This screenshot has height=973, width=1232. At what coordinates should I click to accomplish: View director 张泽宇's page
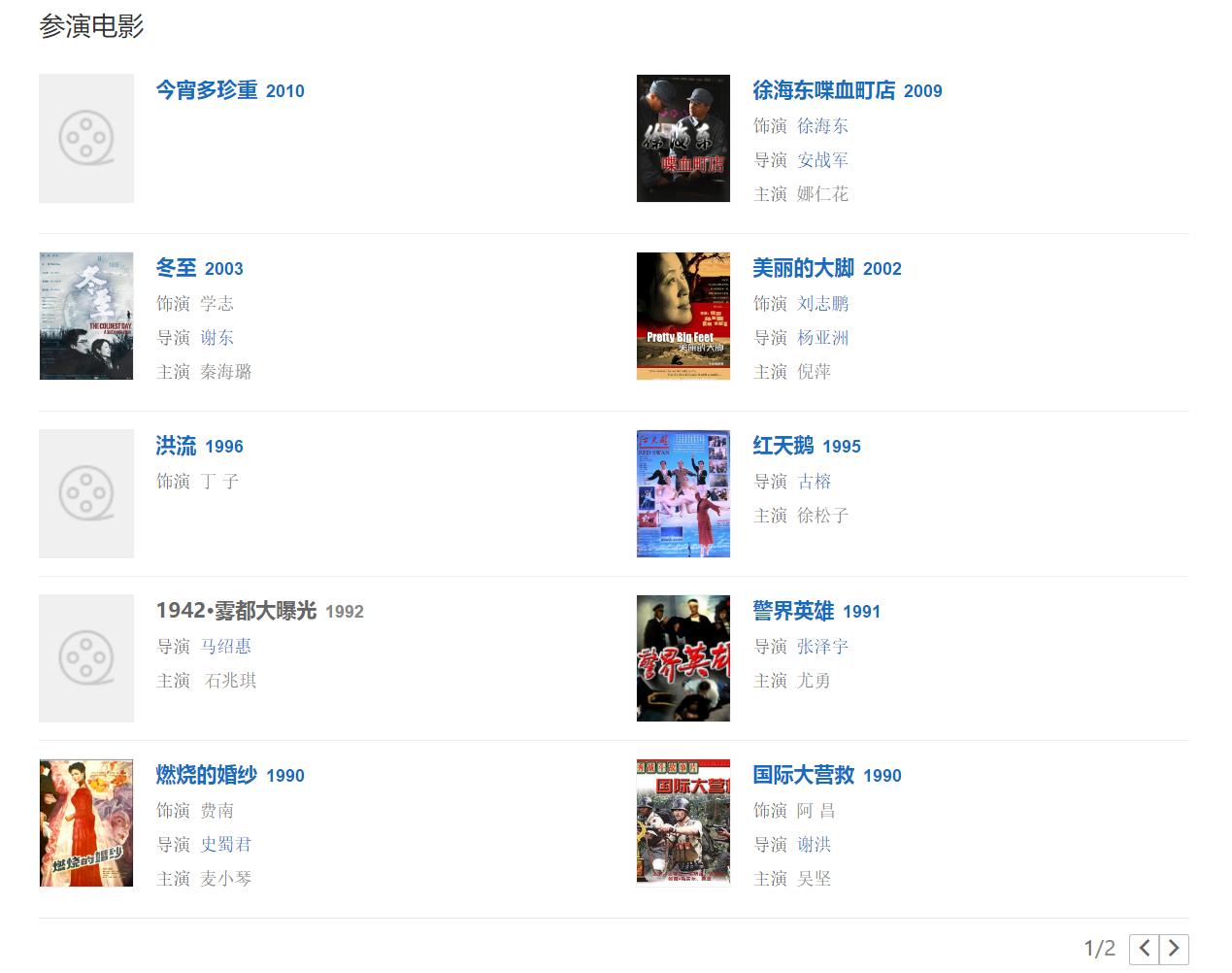tap(822, 647)
